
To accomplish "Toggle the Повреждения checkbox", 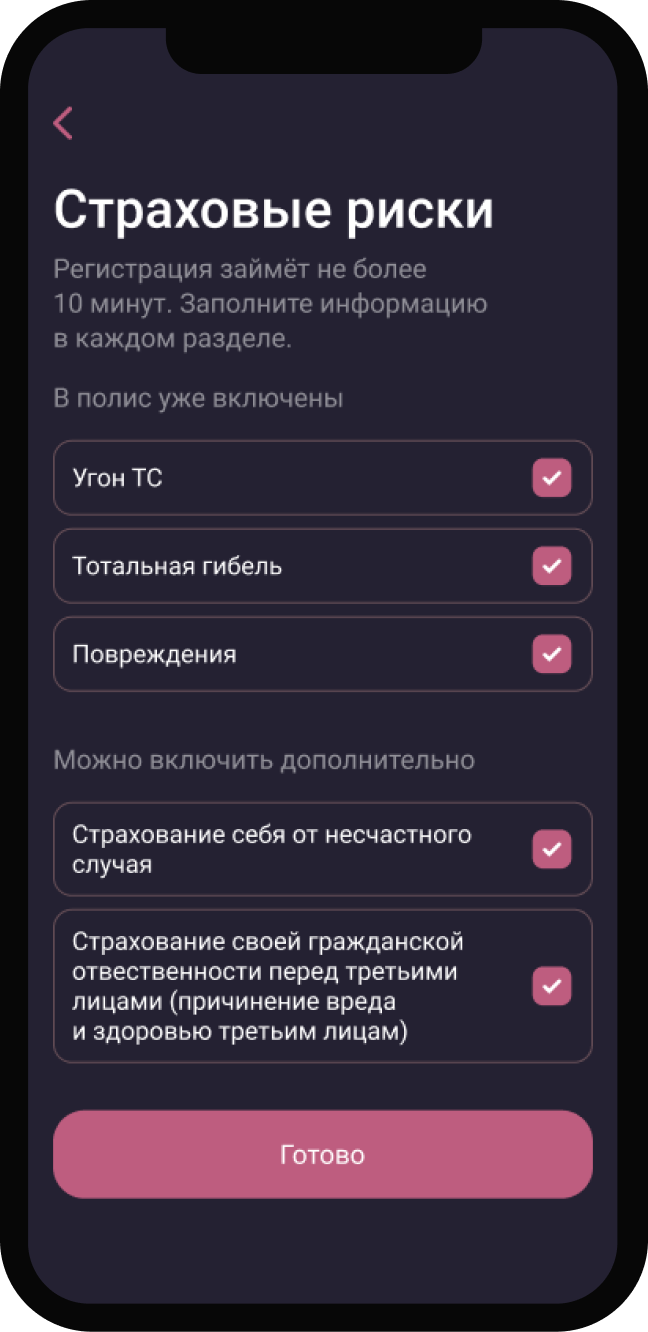I will pos(551,654).
